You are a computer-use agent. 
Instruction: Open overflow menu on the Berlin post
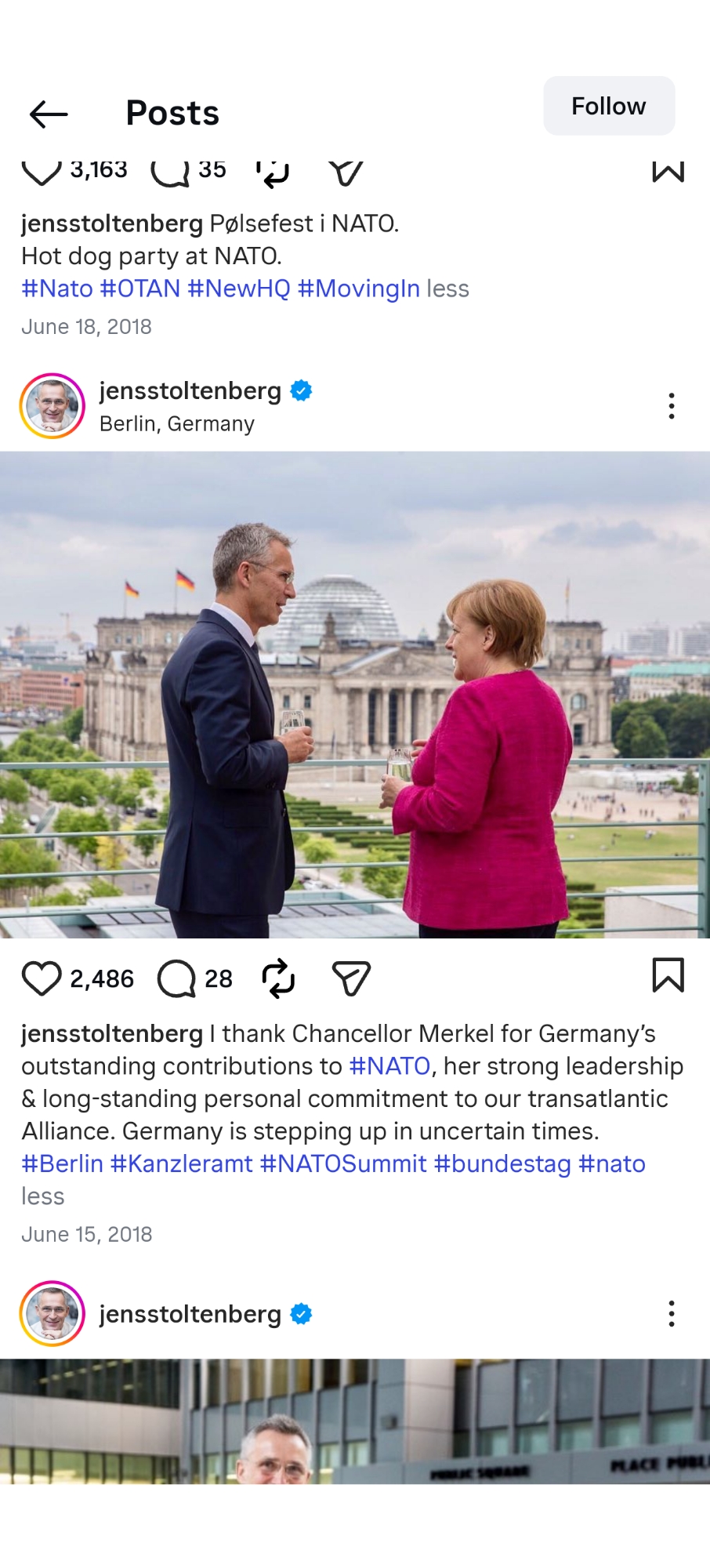[671, 406]
